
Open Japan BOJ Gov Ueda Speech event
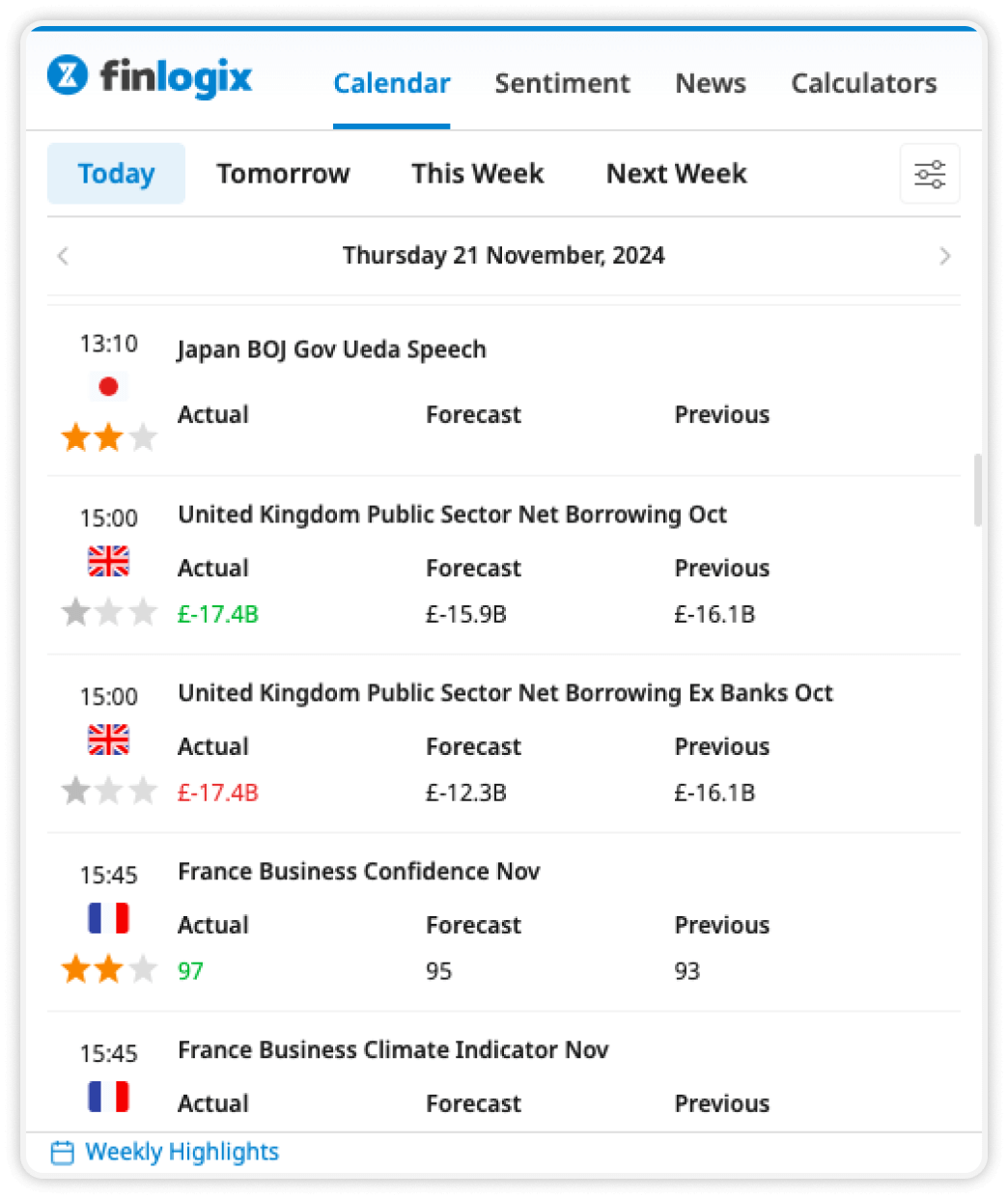(x=331, y=349)
